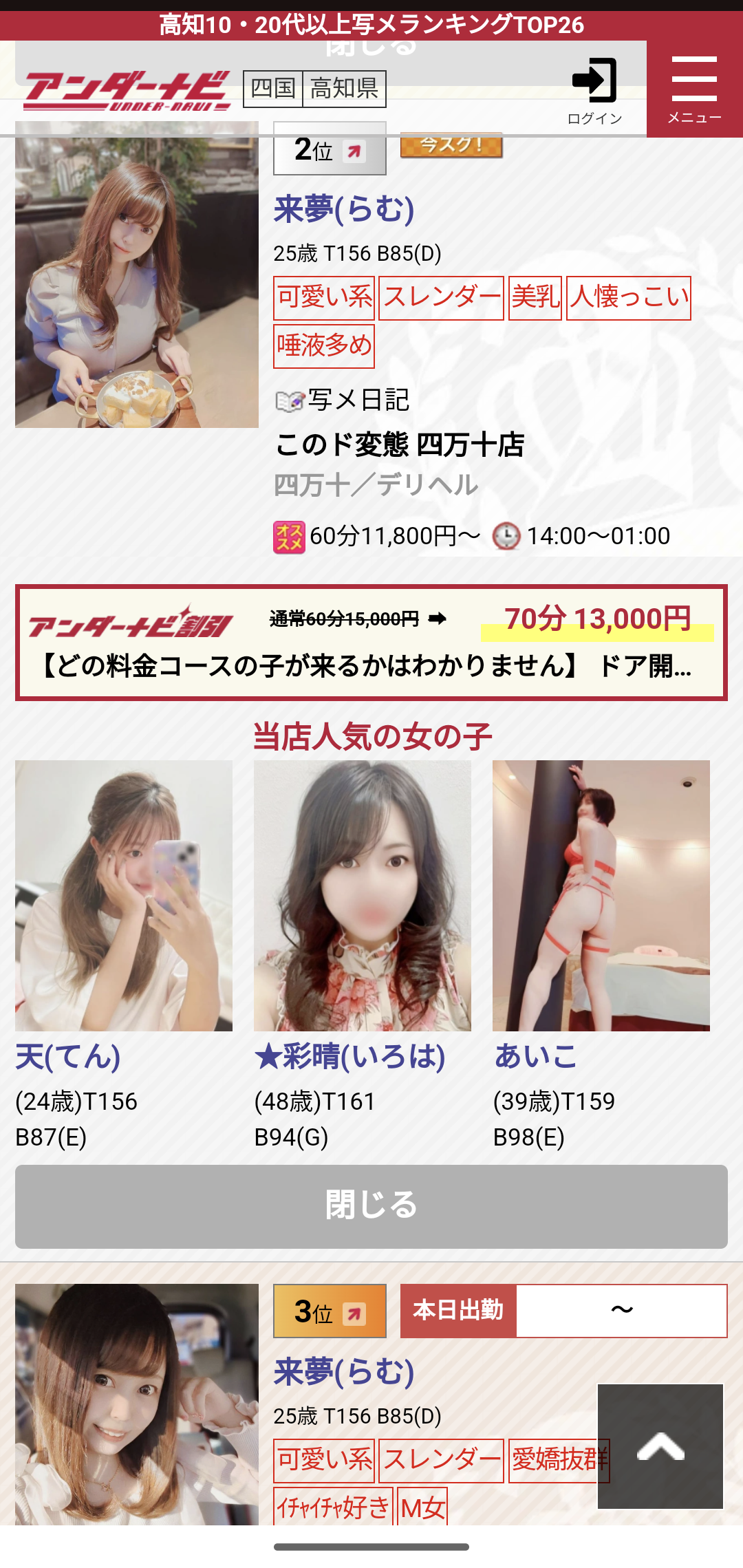Select the イチャイチャ好き tag
Screen dimensions: 743x1568
pos(333,1507)
